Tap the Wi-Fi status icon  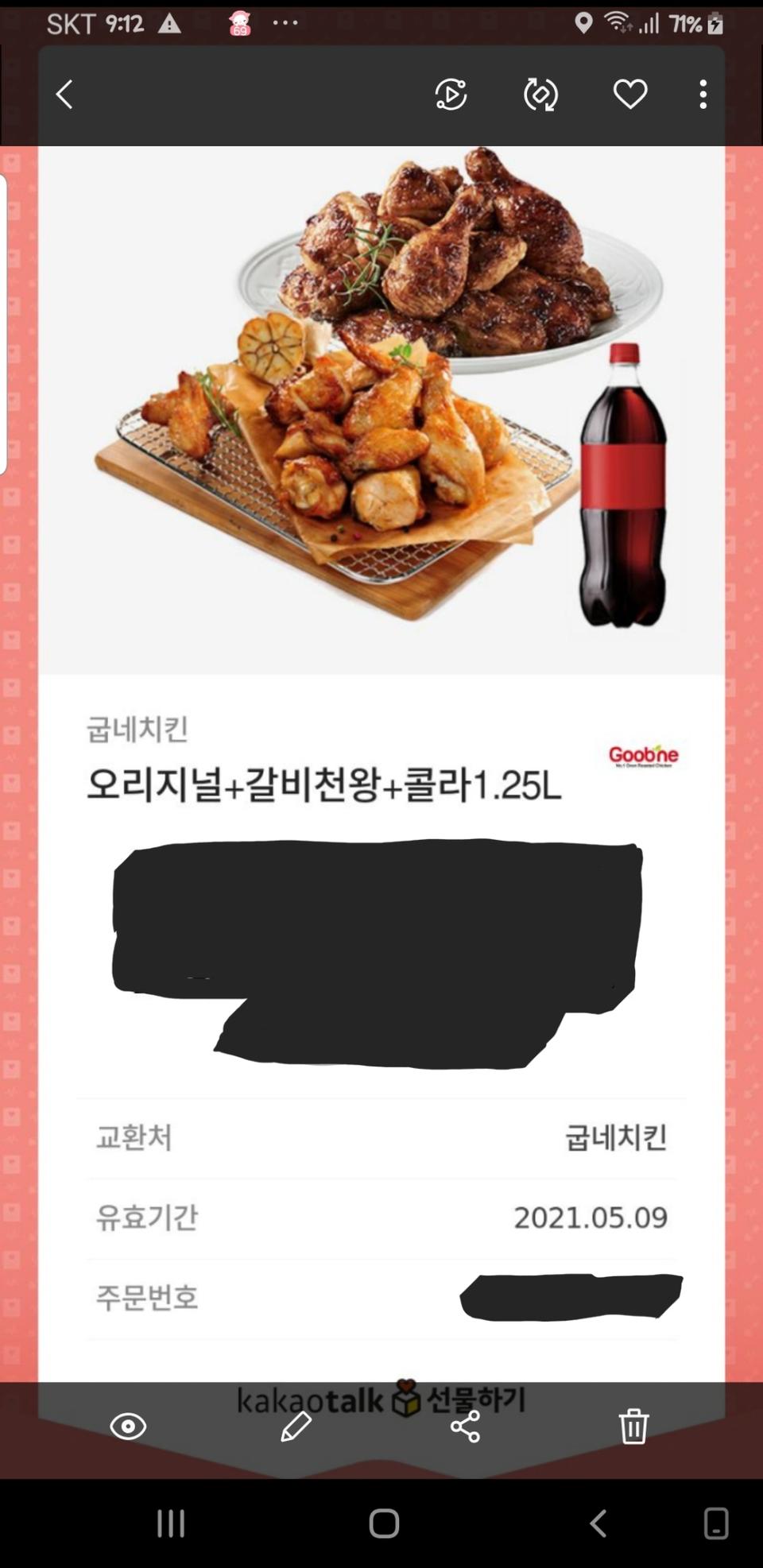click(x=615, y=23)
